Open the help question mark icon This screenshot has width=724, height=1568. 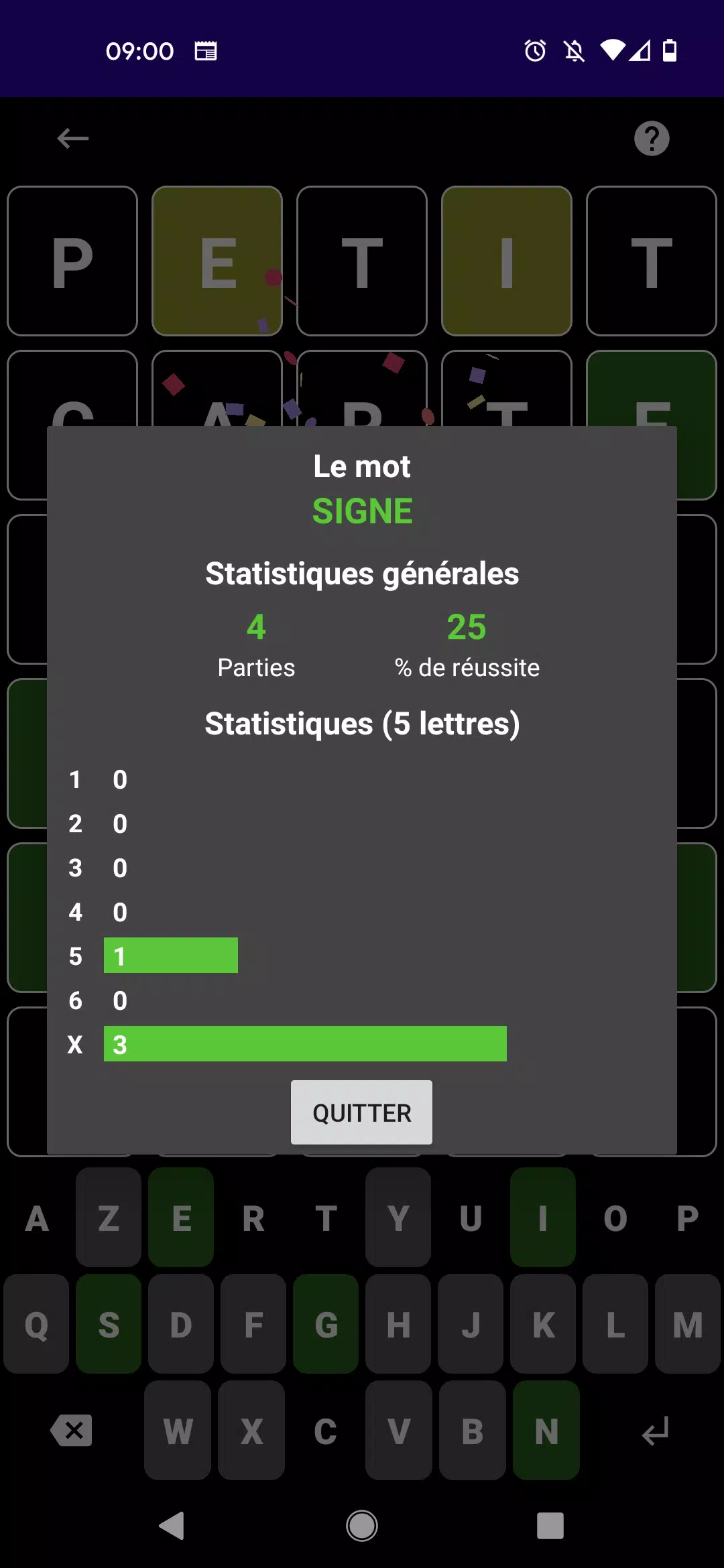pos(652,139)
